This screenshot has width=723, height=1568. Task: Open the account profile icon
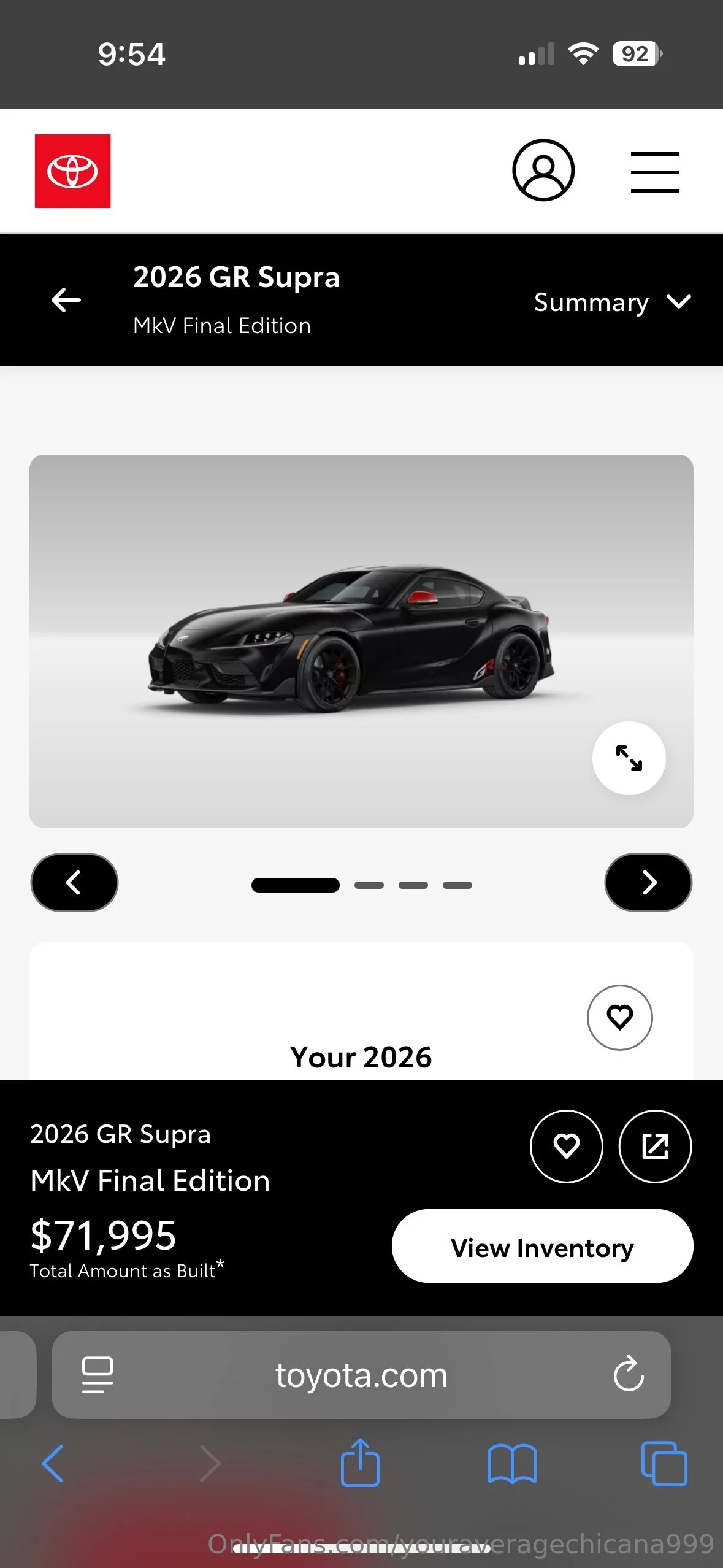543,170
